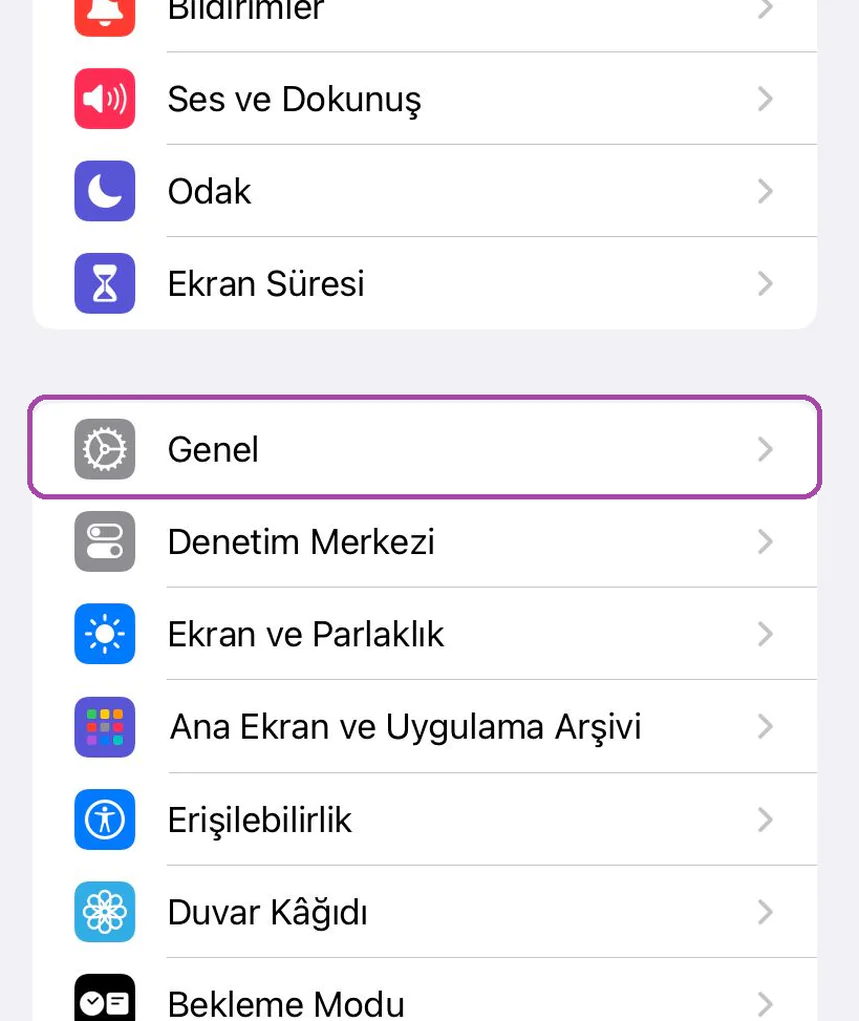The height and width of the screenshot is (1021, 859).
Task: Open Genel using its right chevron
Action: click(x=764, y=448)
